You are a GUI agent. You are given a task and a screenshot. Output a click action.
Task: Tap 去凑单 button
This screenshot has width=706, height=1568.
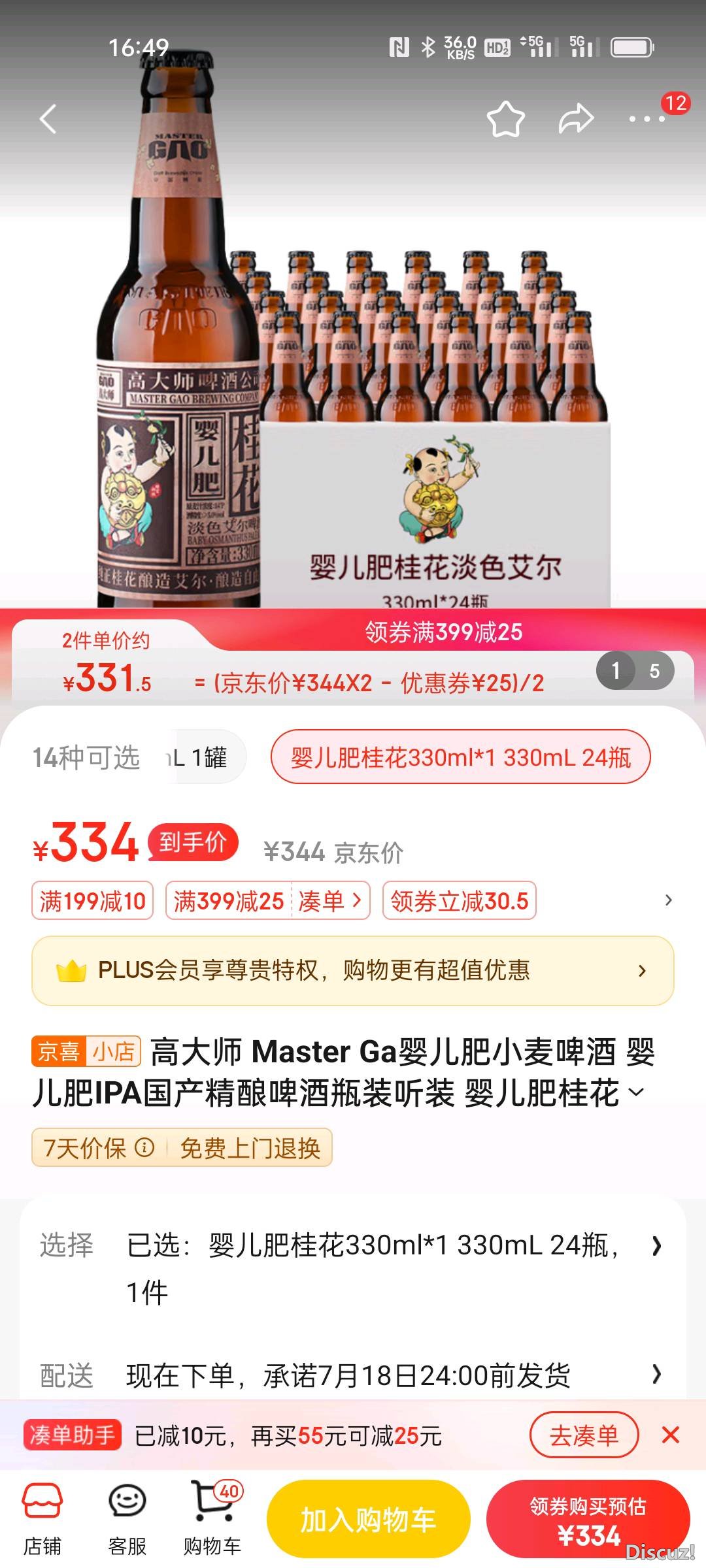pos(583,1435)
